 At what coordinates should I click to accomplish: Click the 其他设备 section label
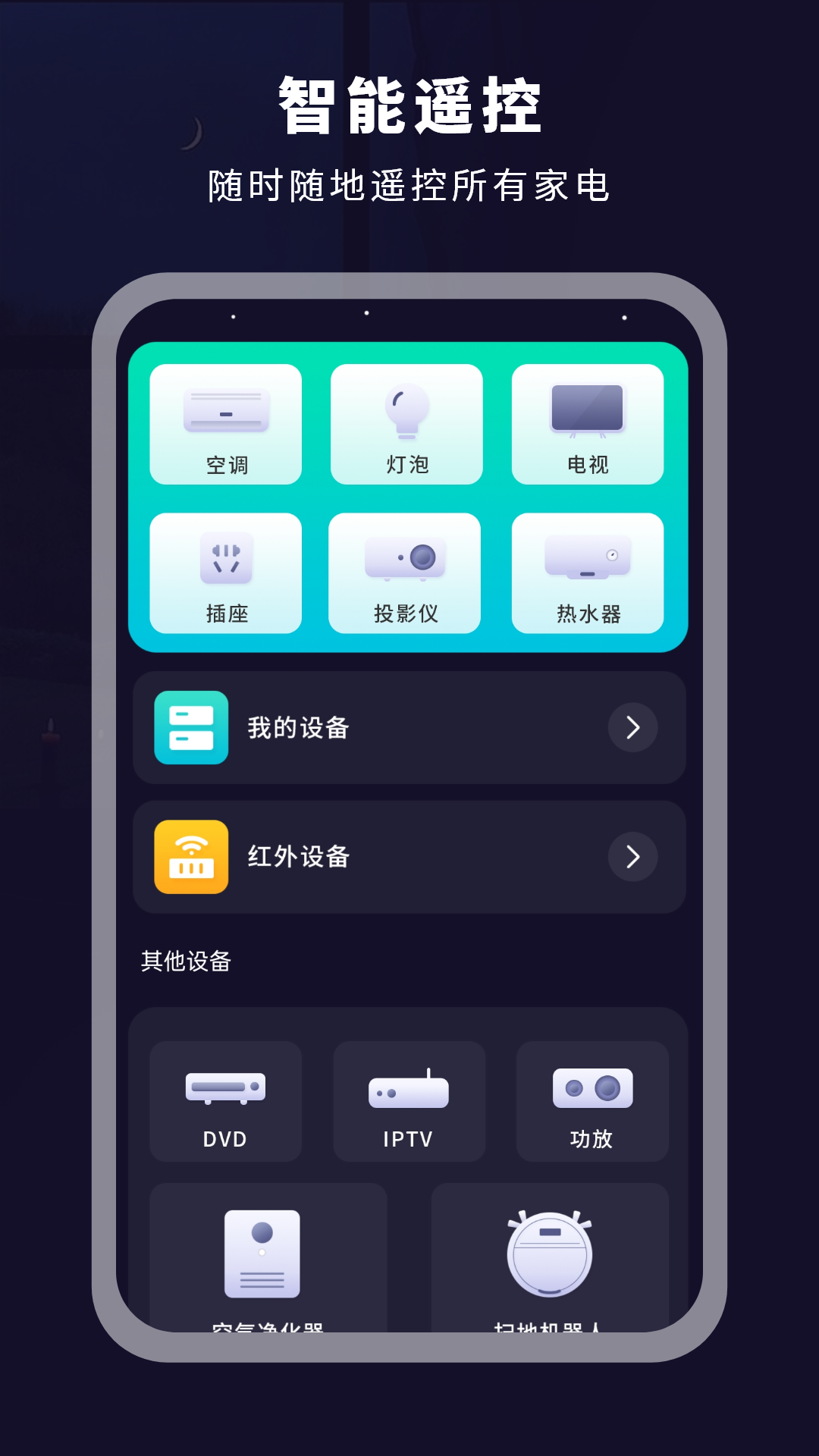click(x=186, y=961)
